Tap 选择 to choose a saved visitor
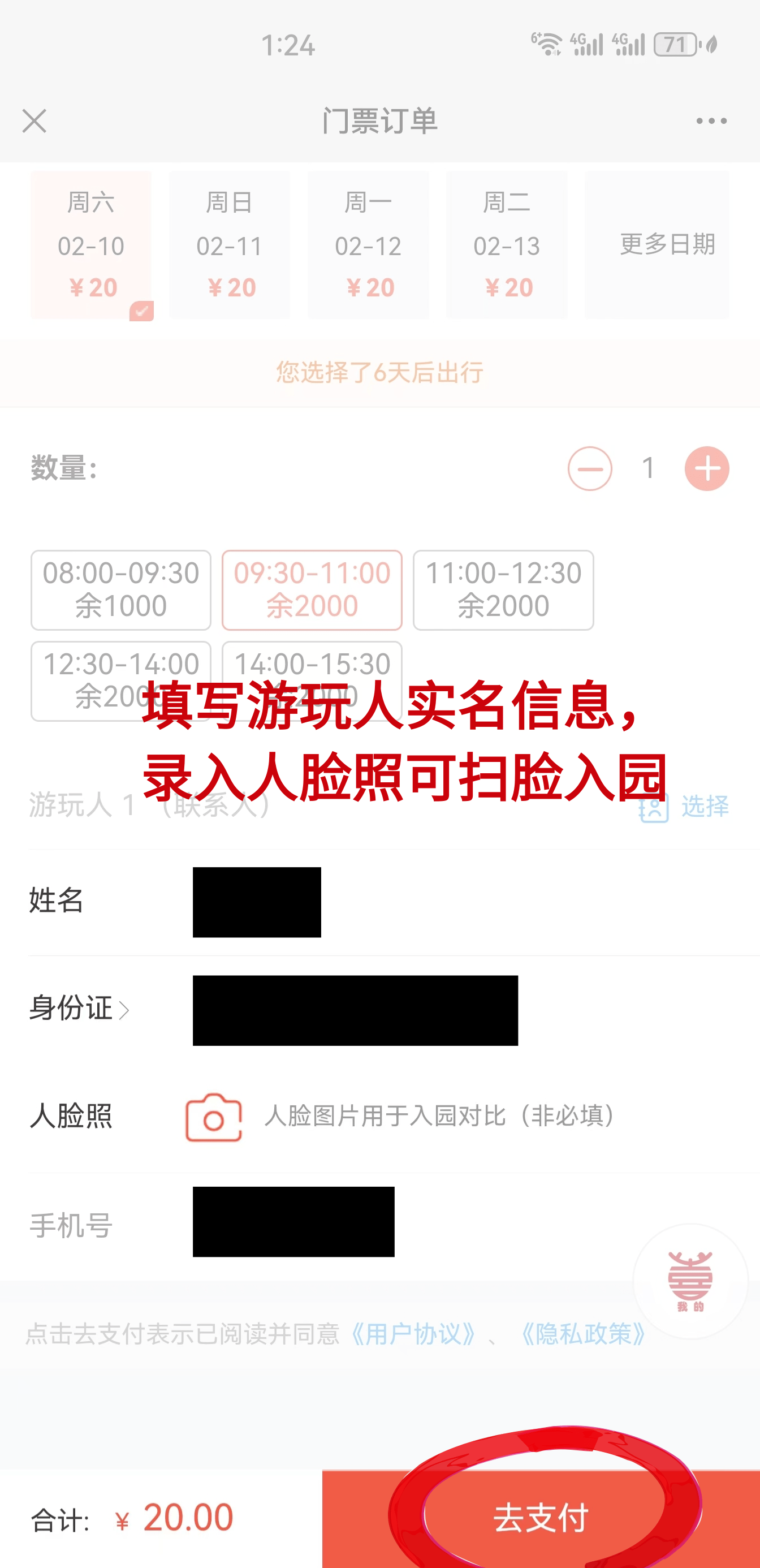Image resolution: width=760 pixels, height=1568 pixels. 685,807
